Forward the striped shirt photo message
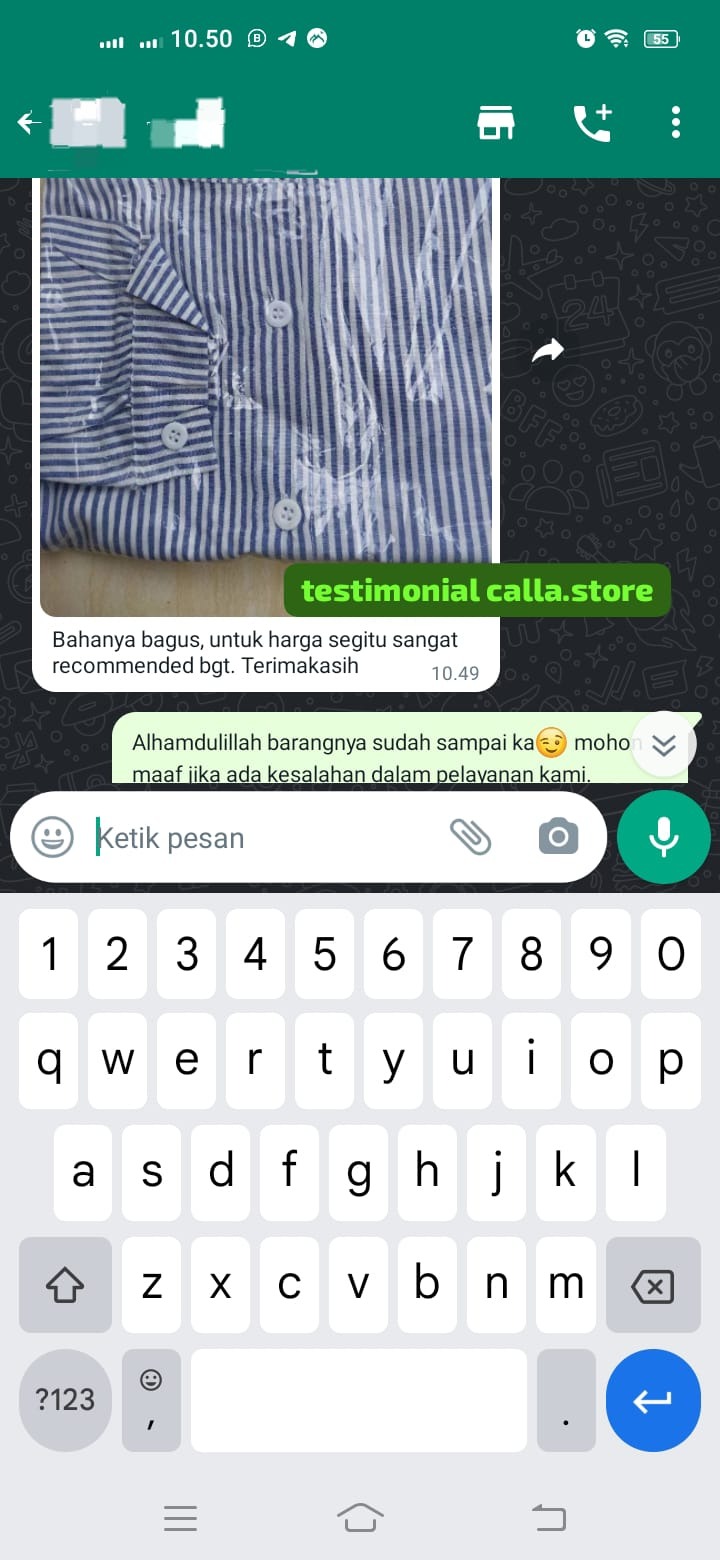Screen dimensions: 720x1560 point(548,350)
